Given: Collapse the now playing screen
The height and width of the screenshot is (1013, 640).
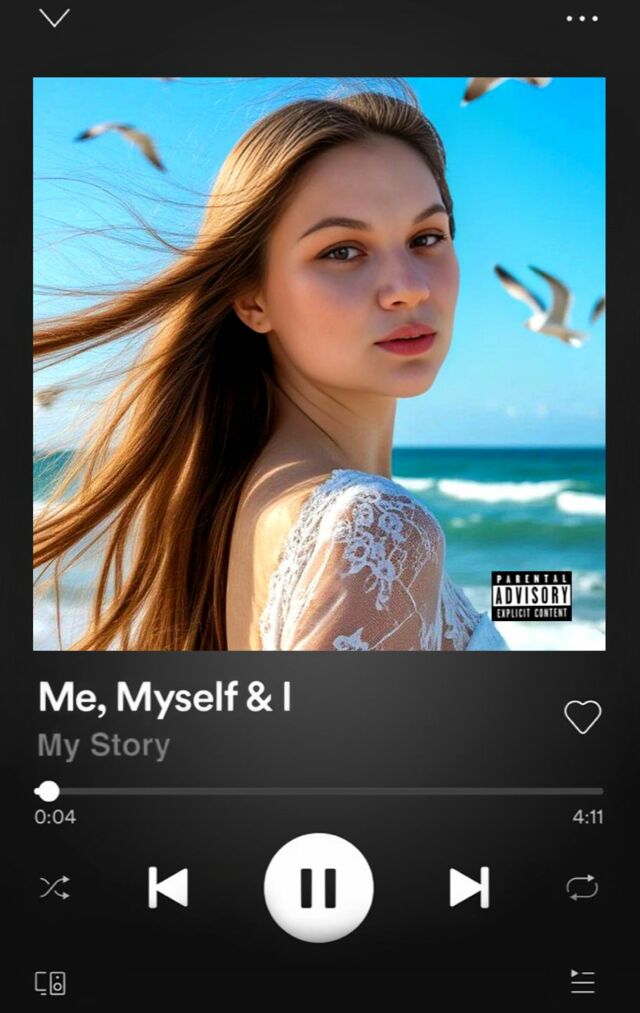Looking at the screenshot, I should 54,18.
